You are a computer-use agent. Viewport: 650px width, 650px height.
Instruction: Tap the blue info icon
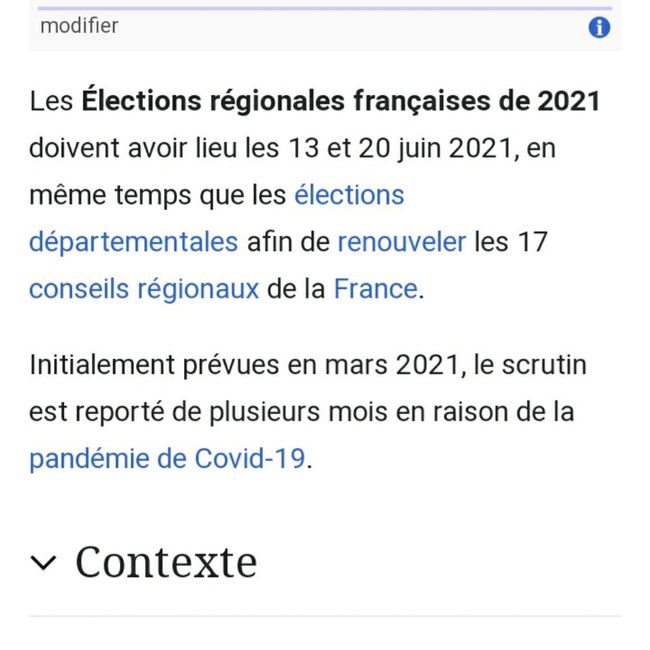599,28
